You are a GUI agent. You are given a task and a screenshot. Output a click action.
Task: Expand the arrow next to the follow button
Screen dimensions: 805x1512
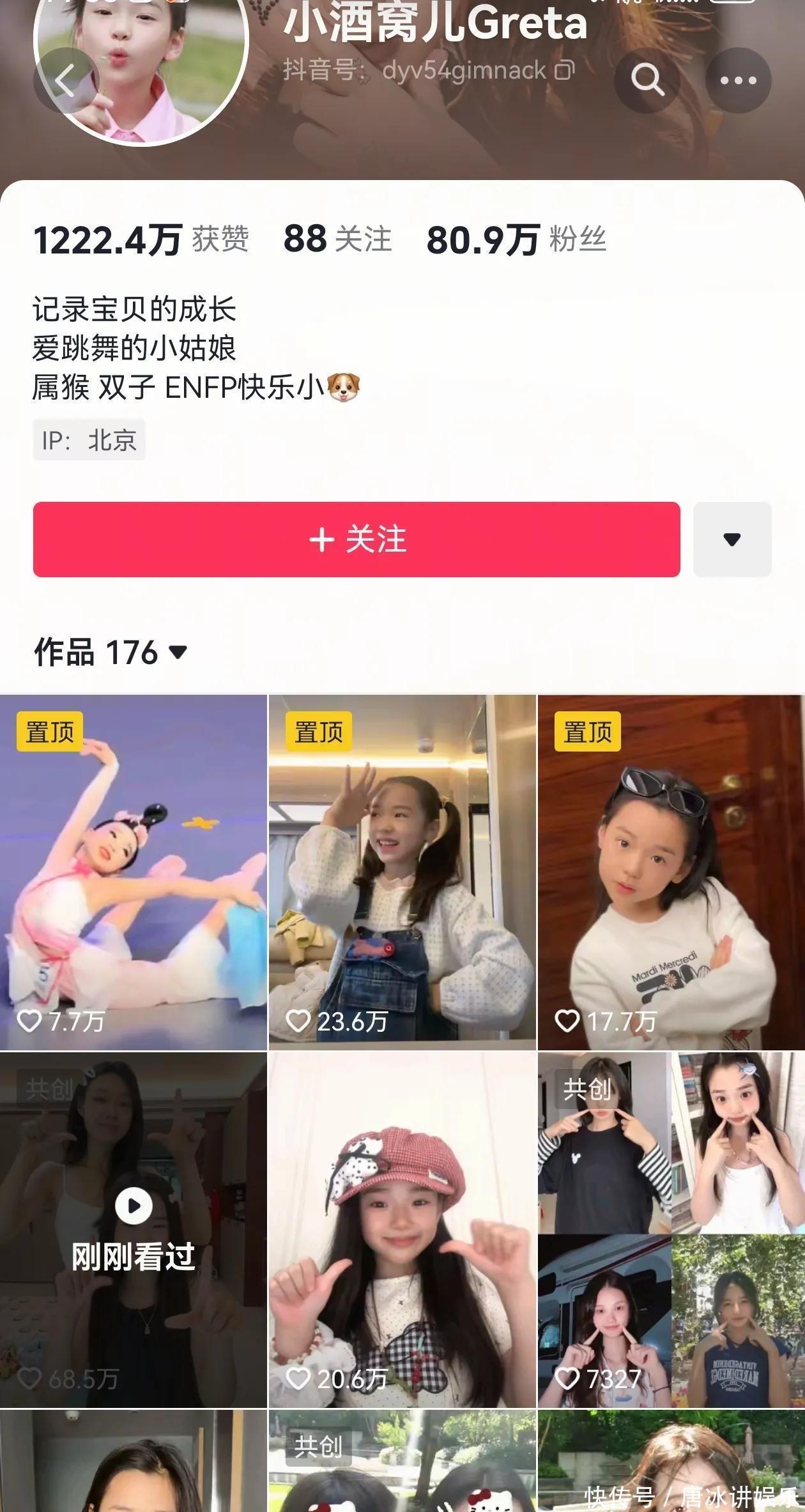[732, 540]
